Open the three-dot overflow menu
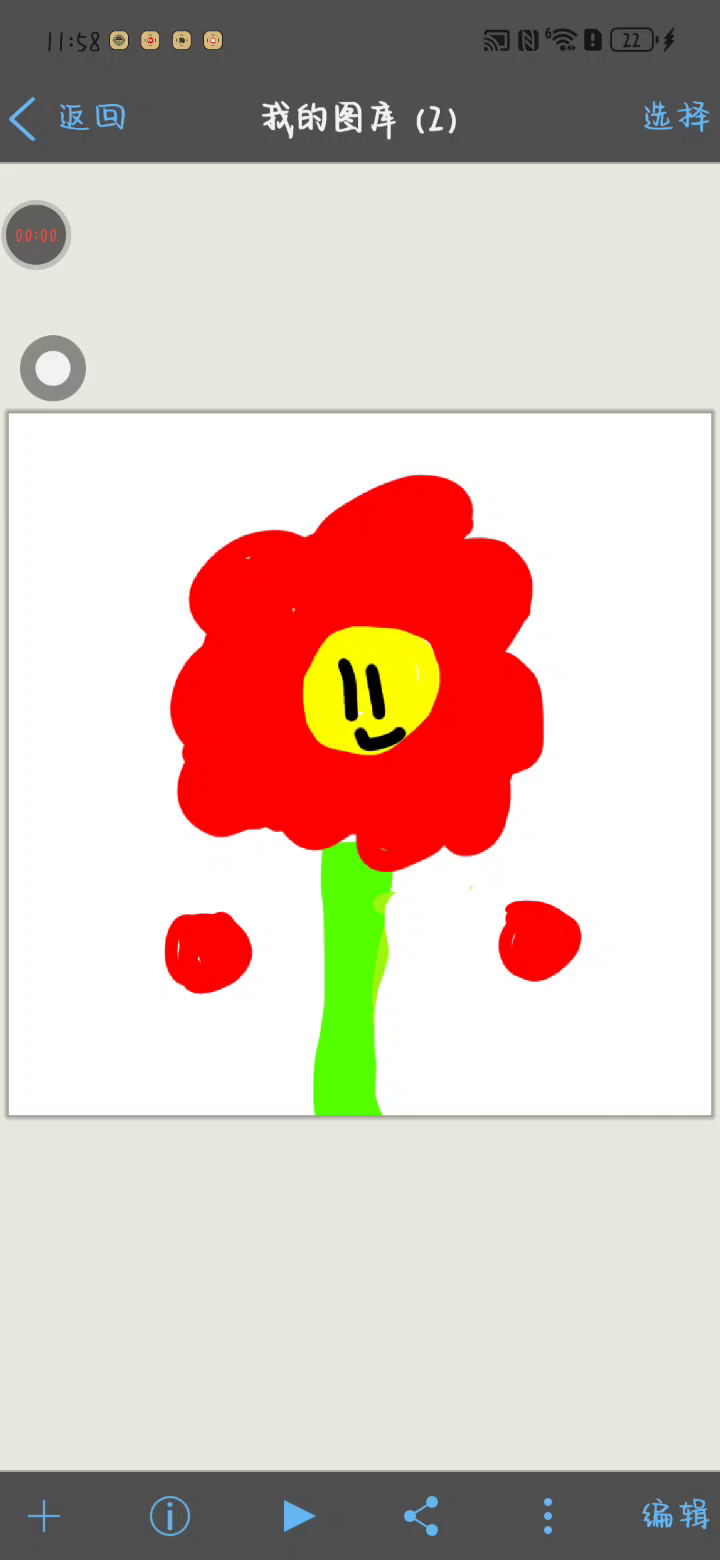 point(547,1516)
